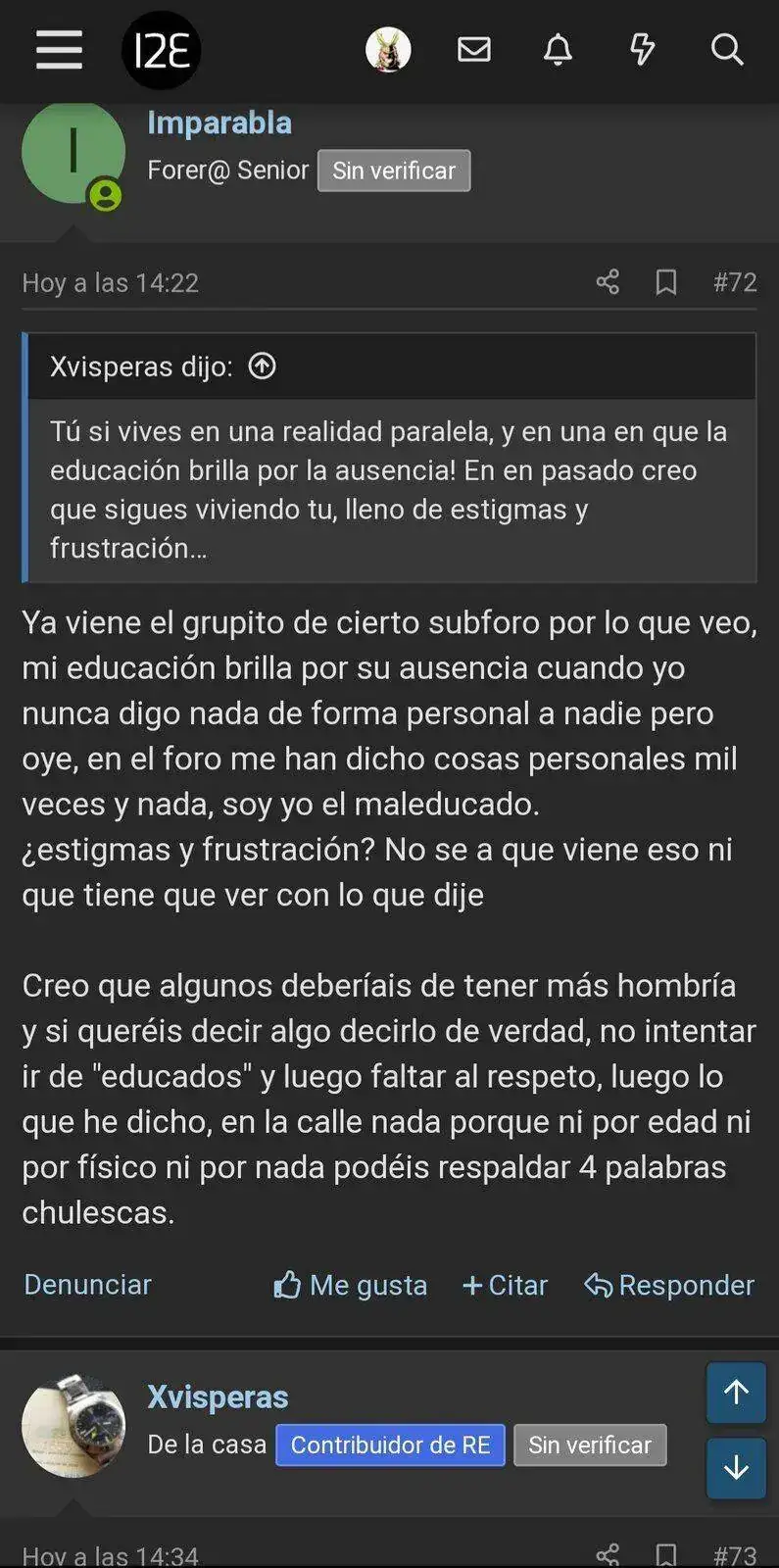Open private messages inbox
This screenshot has height=1568, width=779.
(474, 49)
